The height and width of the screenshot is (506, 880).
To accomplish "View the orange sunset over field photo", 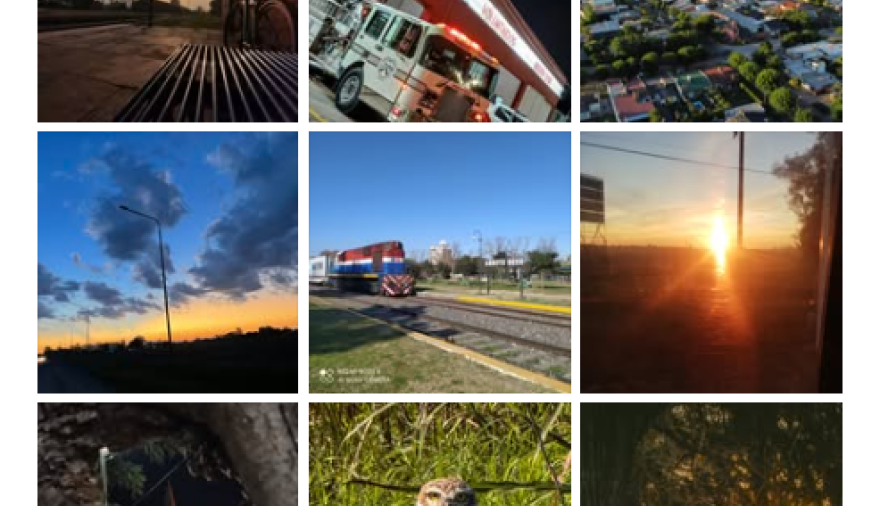I will coord(710,262).
